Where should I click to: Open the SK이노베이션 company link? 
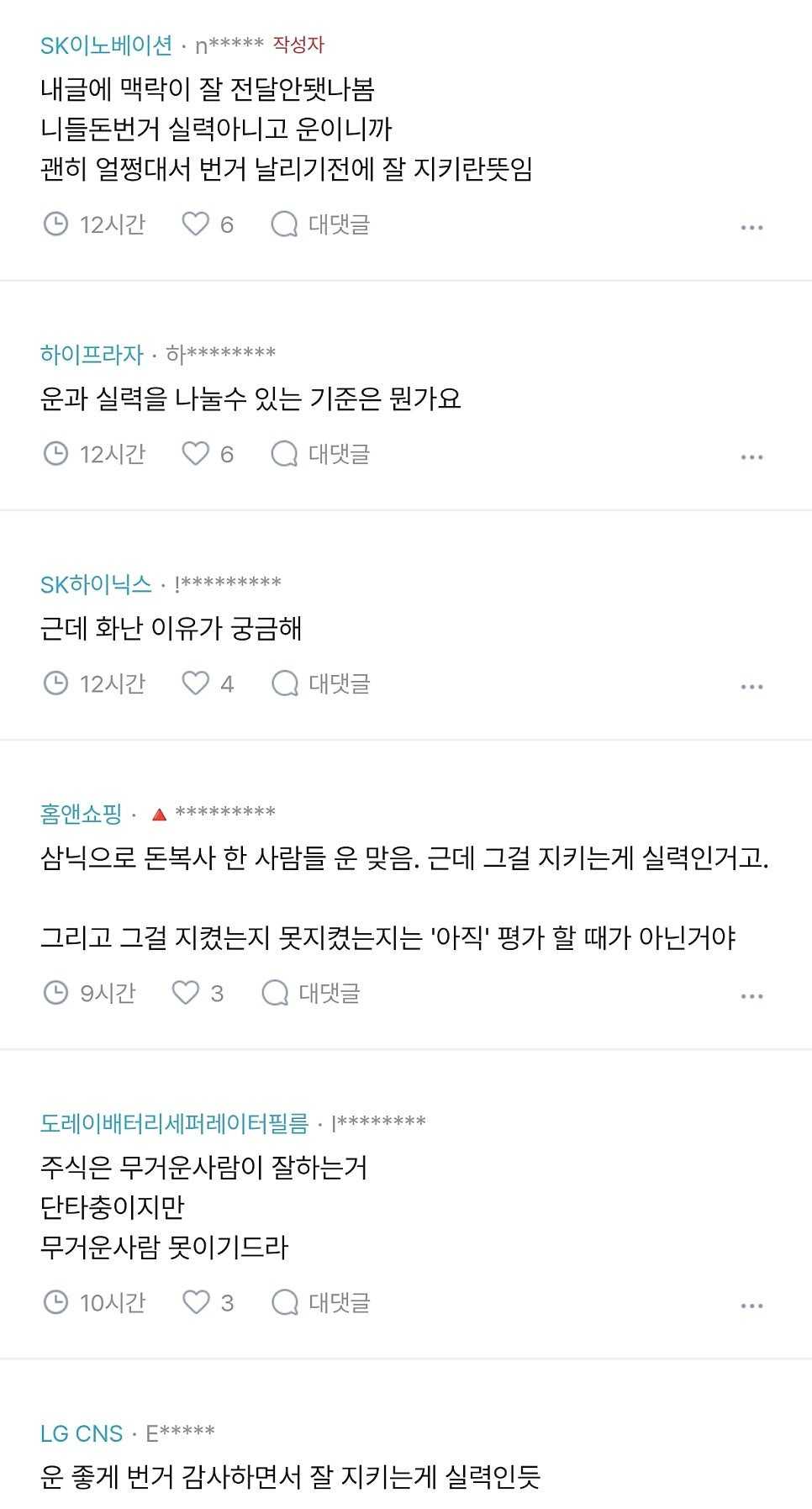(x=106, y=45)
